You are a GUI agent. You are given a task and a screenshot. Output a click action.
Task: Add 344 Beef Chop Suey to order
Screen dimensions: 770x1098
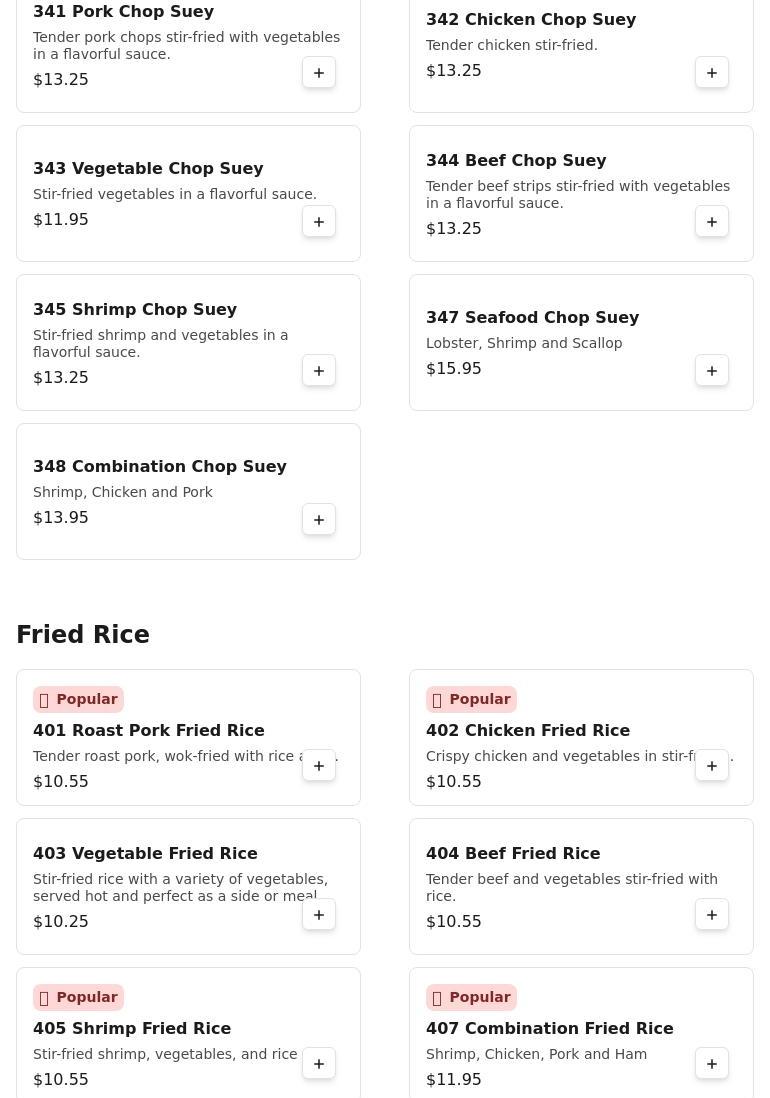[712, 222]
